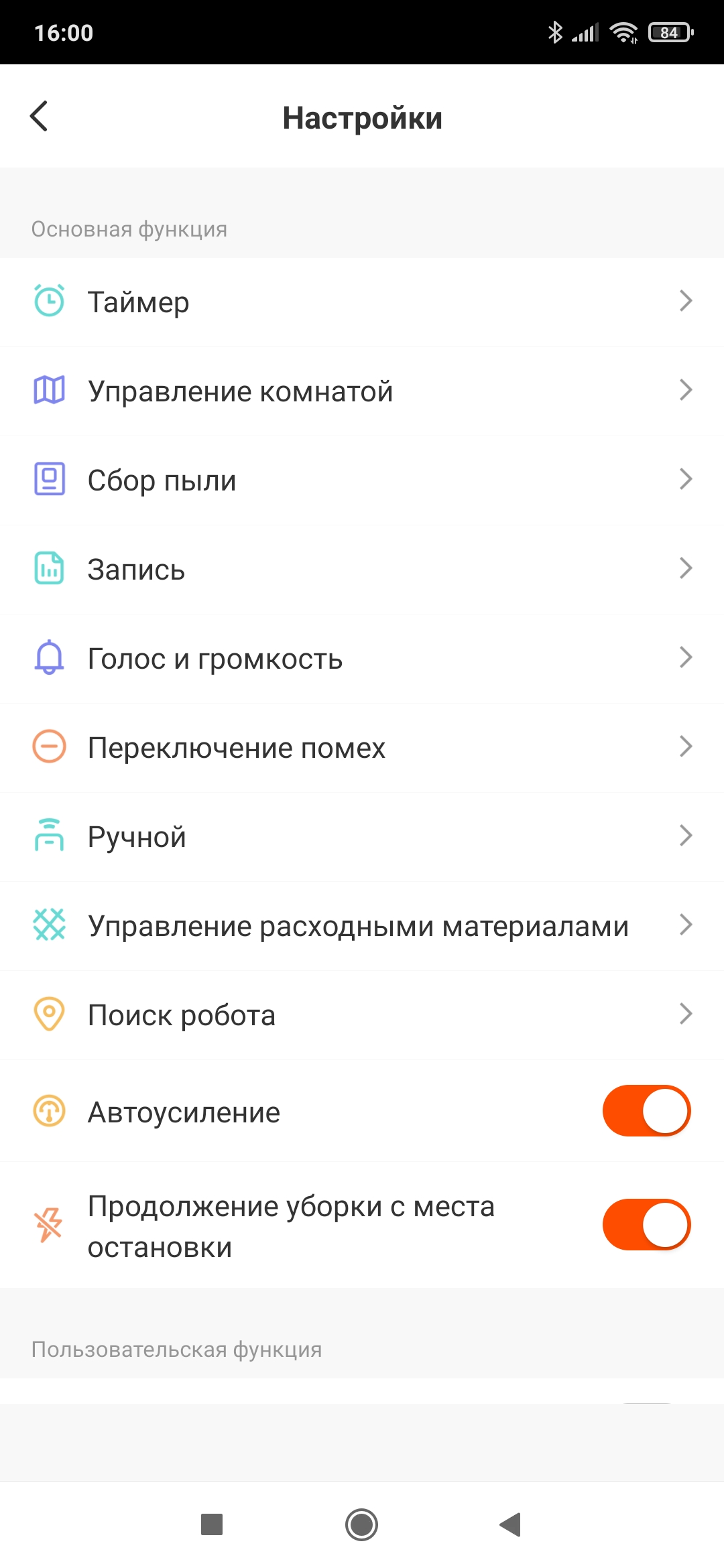
Task: Open recent apps from navigation bar
Action: tap(212, 1525)
